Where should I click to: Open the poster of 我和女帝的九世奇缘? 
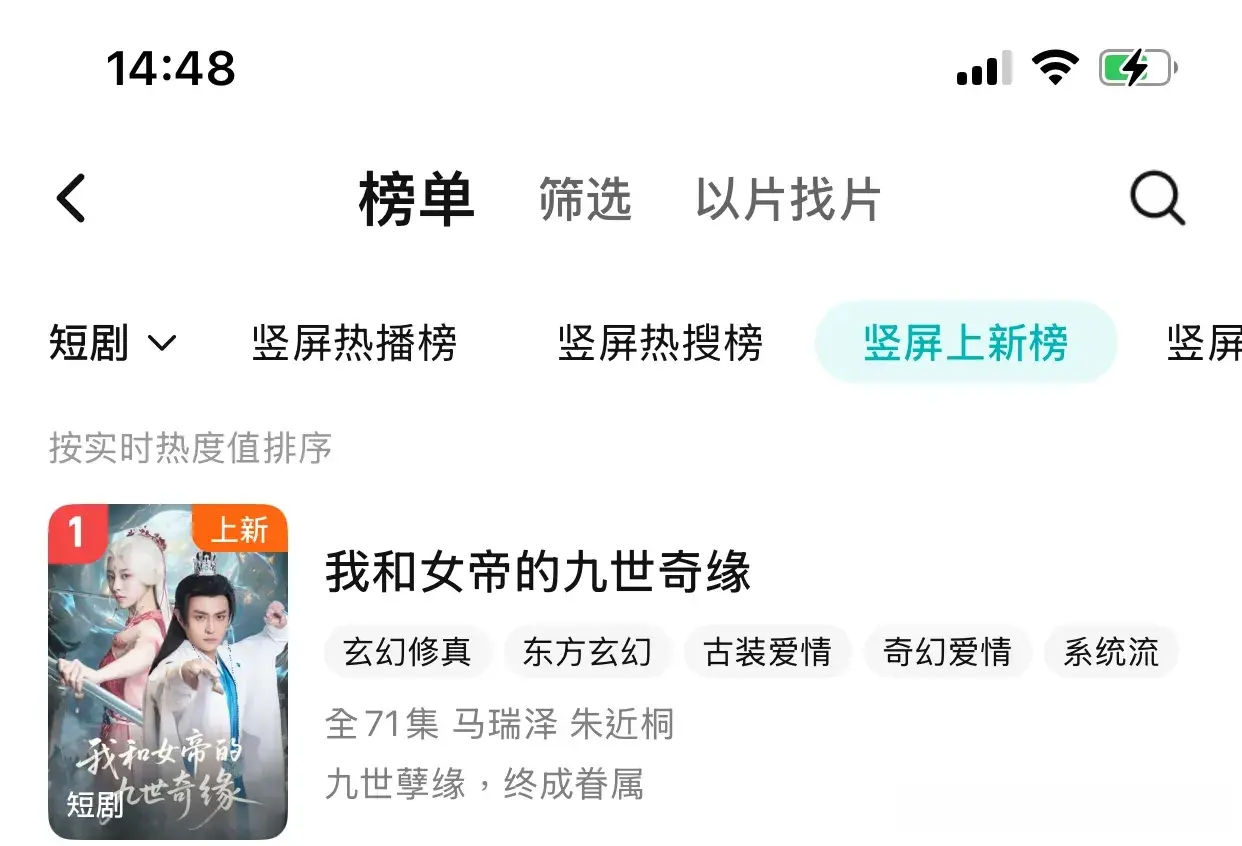click(168, 671)
